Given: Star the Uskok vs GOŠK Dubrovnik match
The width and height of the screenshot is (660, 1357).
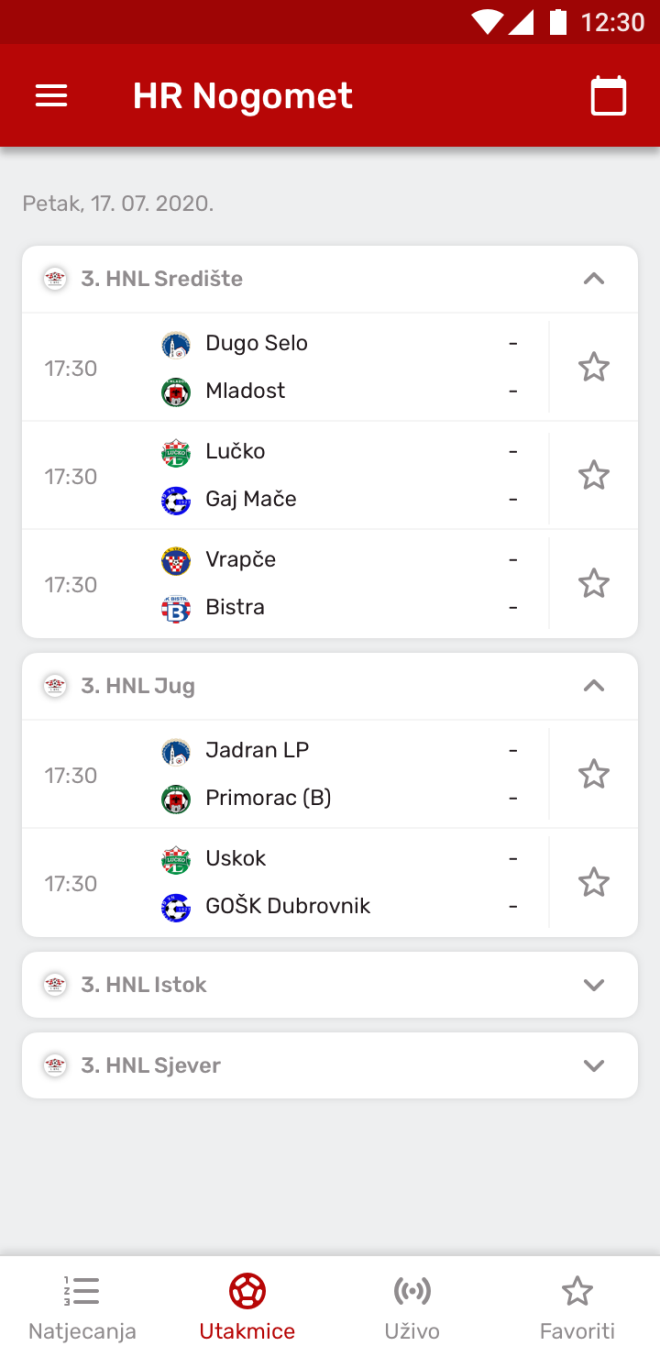Looking at the screenshot, I should click(594, 882).
